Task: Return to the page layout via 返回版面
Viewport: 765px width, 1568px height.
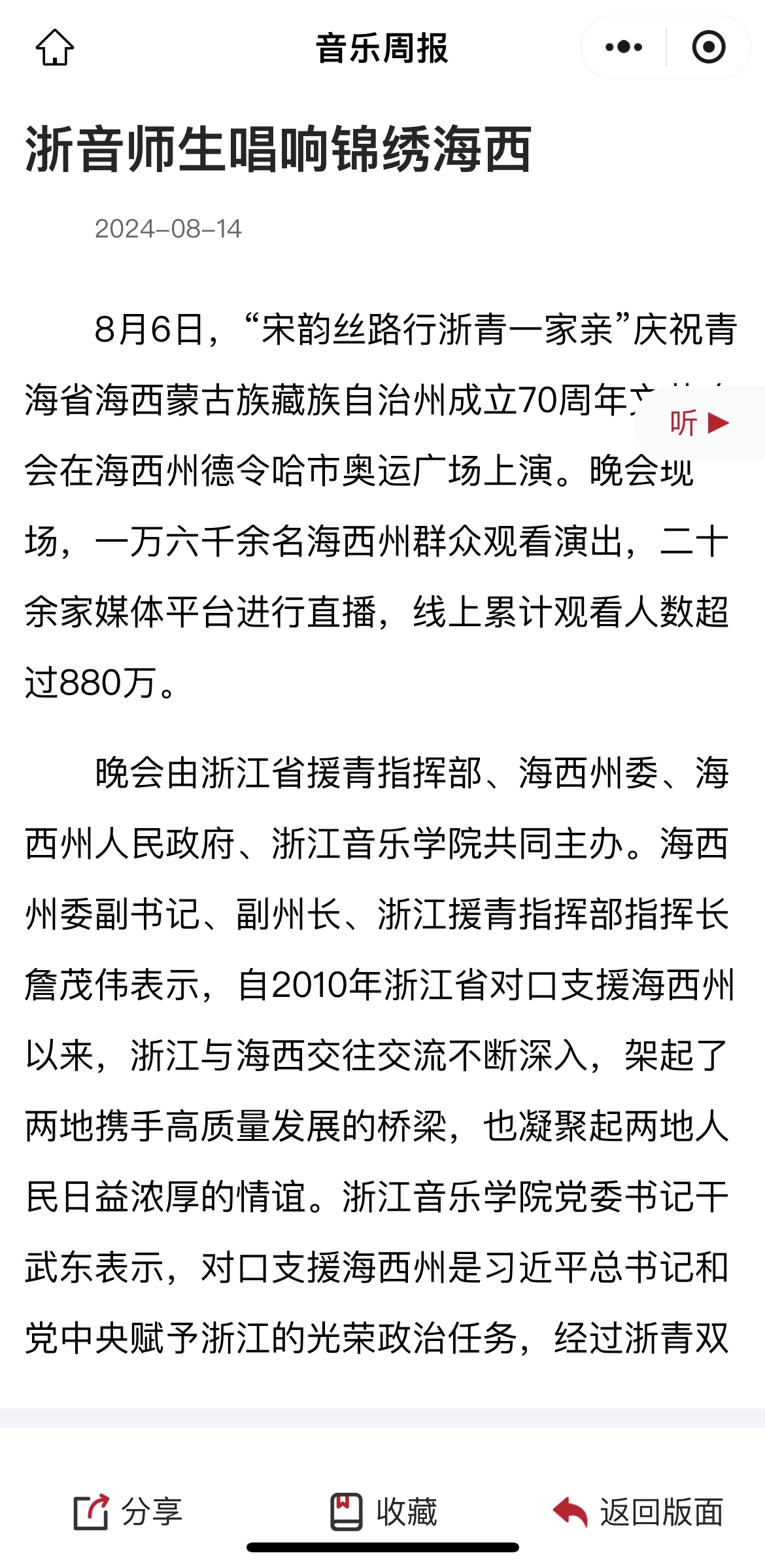Action: pos(638,1512)
